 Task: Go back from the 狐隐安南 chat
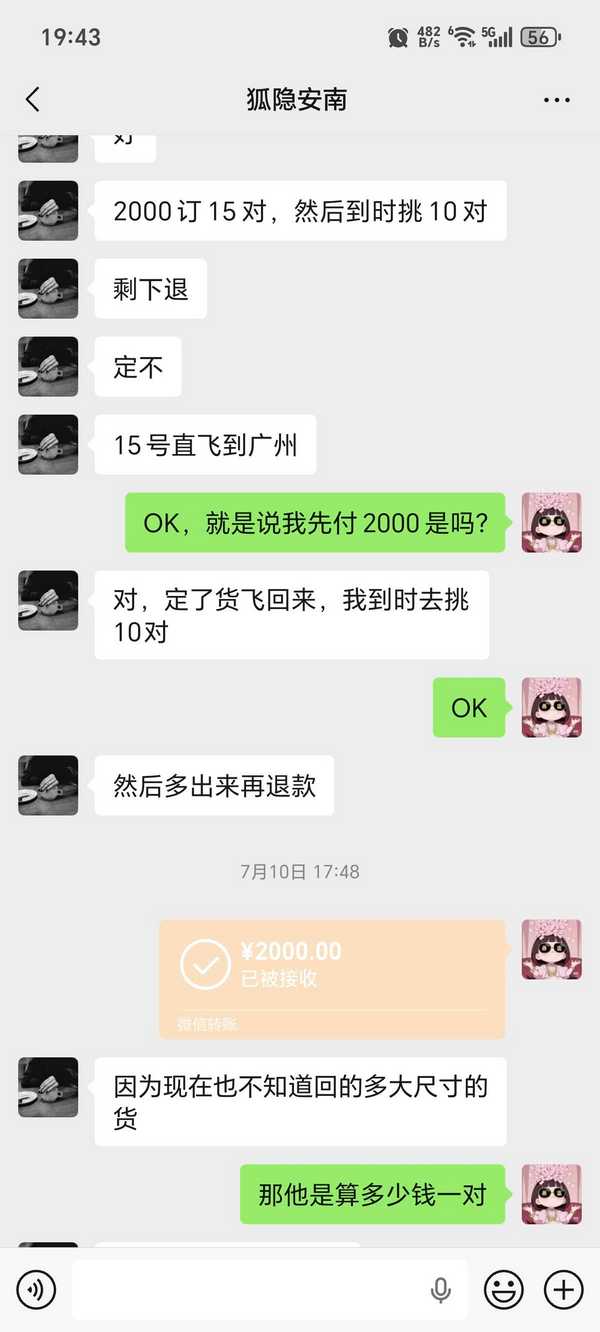tap(33, 99)
